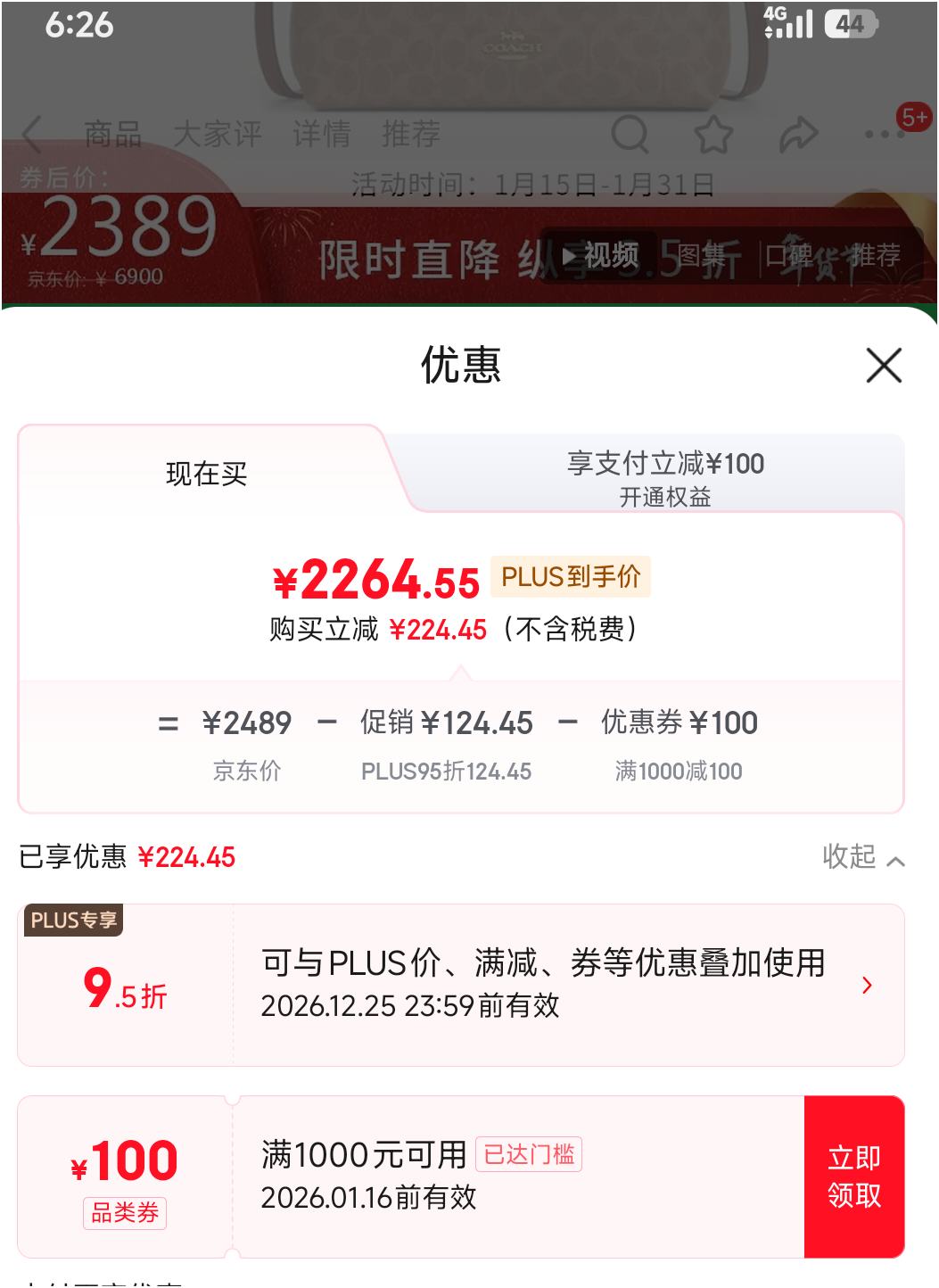Switch to the 大家评 reviews tab
Screen dimensions: 939x1288
218,136
